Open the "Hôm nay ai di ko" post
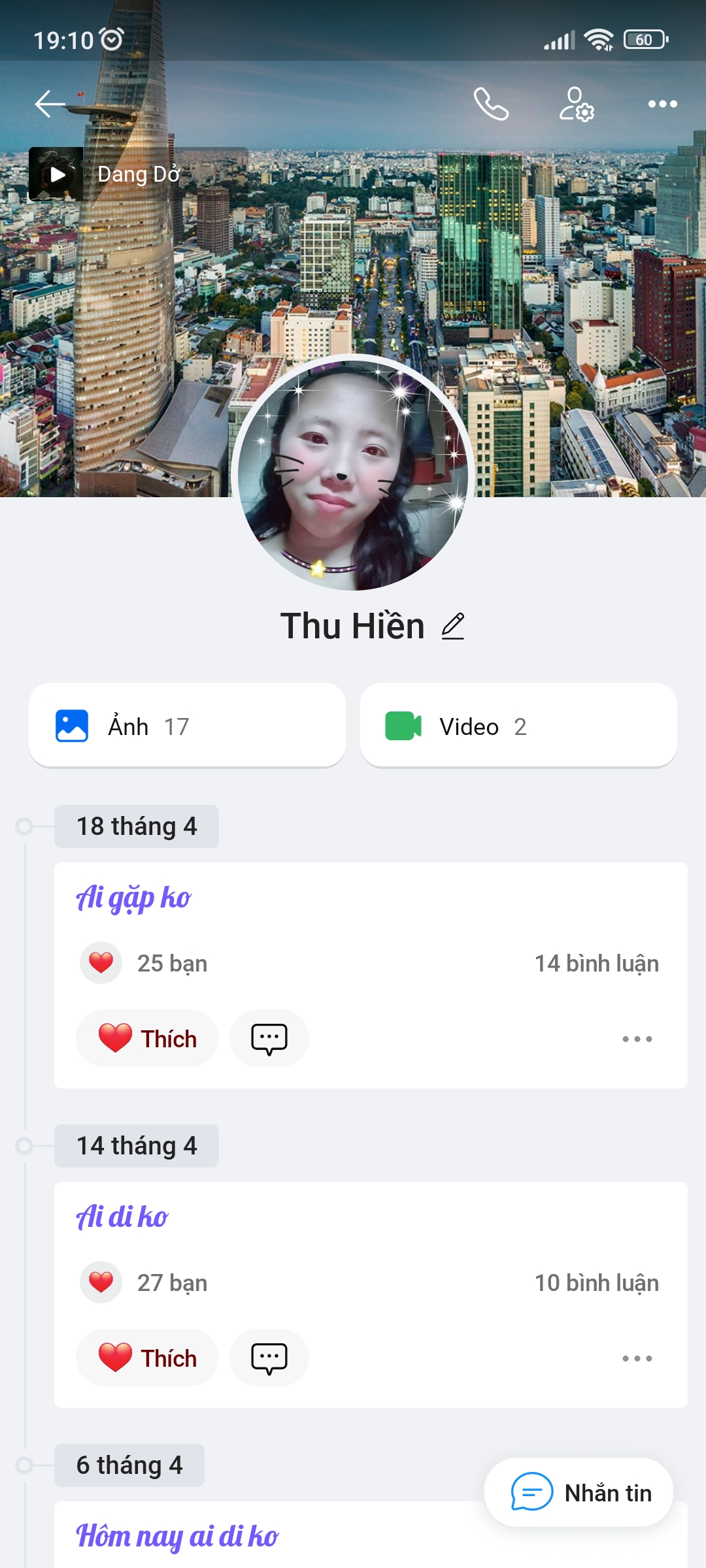This screenshot has width=706, height=1568. tap(178, 1537)
